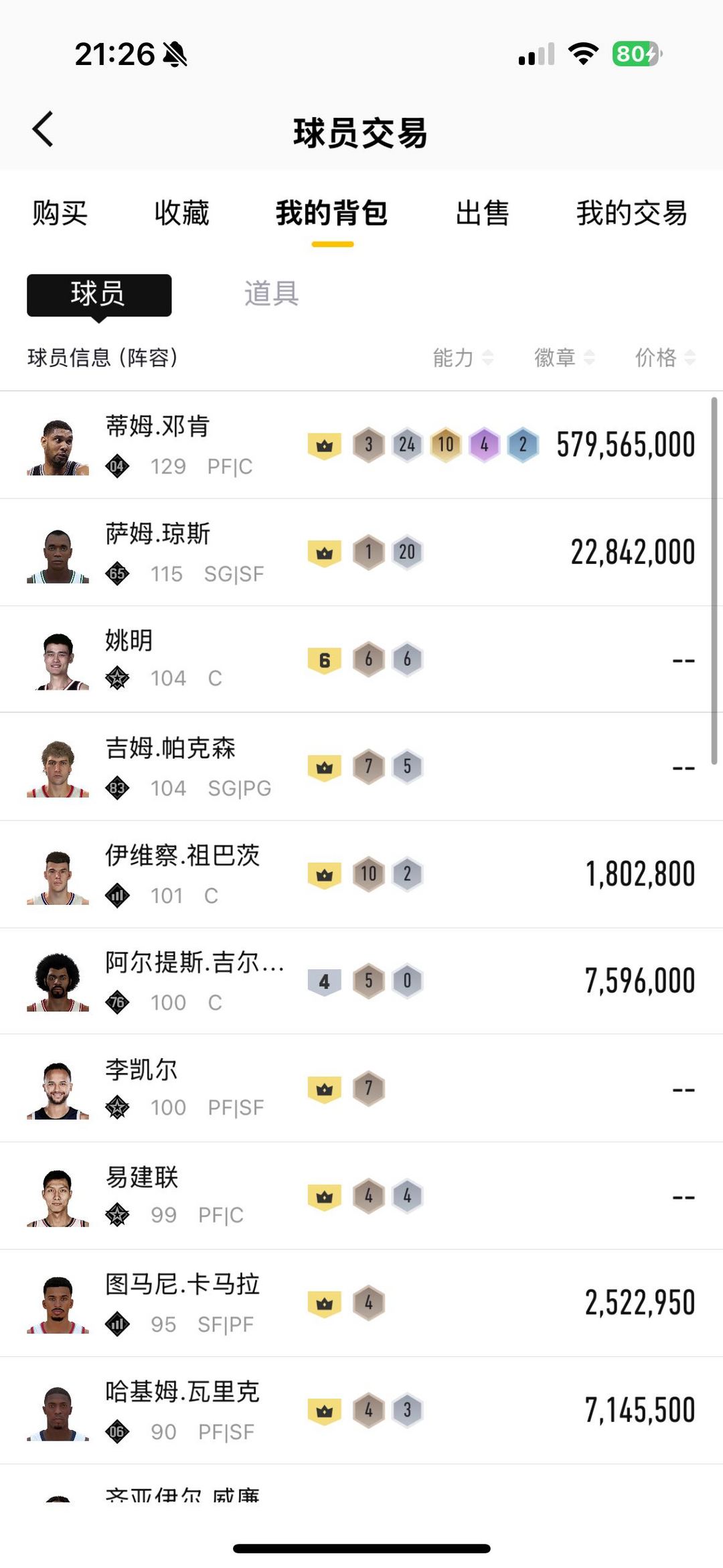Image resolution: width=723 pixels, height=1568 pixels.
Task: Open the 我的交易 tab
Action: pyautogui.click(x=632, y=213)
